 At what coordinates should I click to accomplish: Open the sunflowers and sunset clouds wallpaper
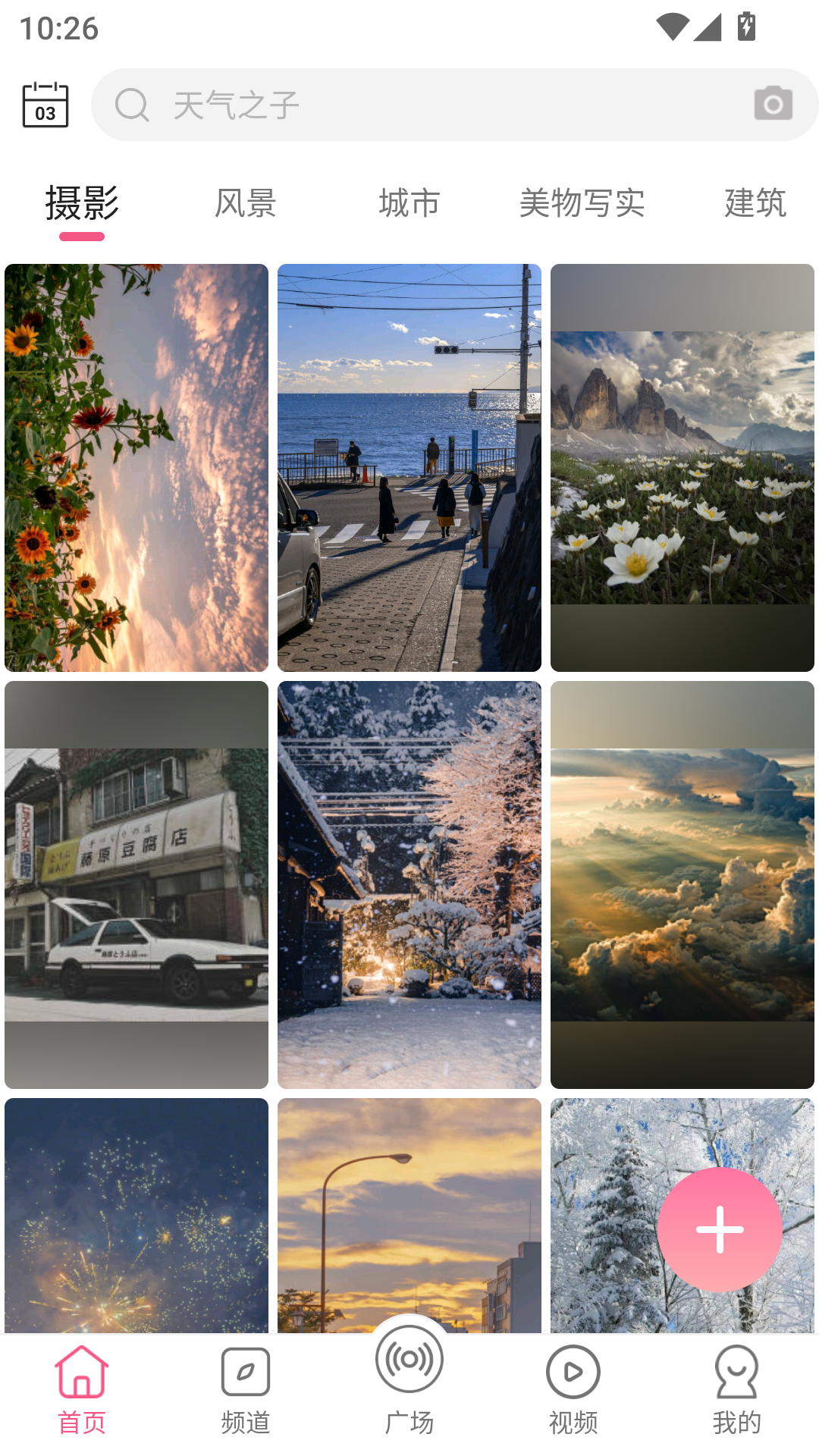(136, 467)
